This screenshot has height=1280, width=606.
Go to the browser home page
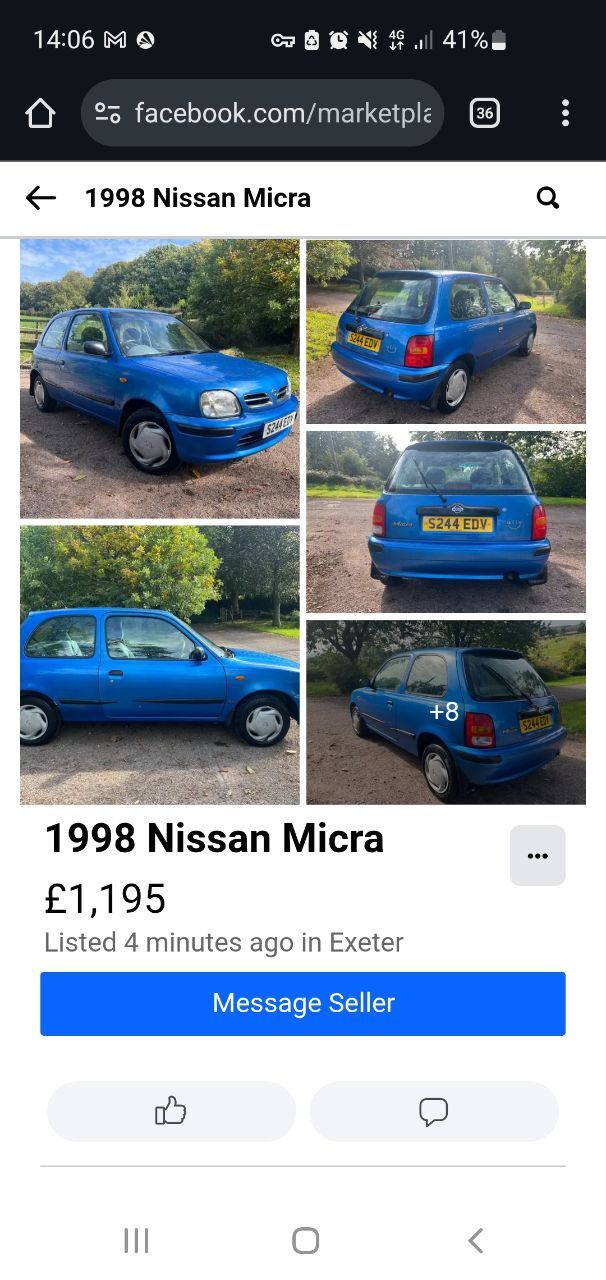(x=40, y=113)
